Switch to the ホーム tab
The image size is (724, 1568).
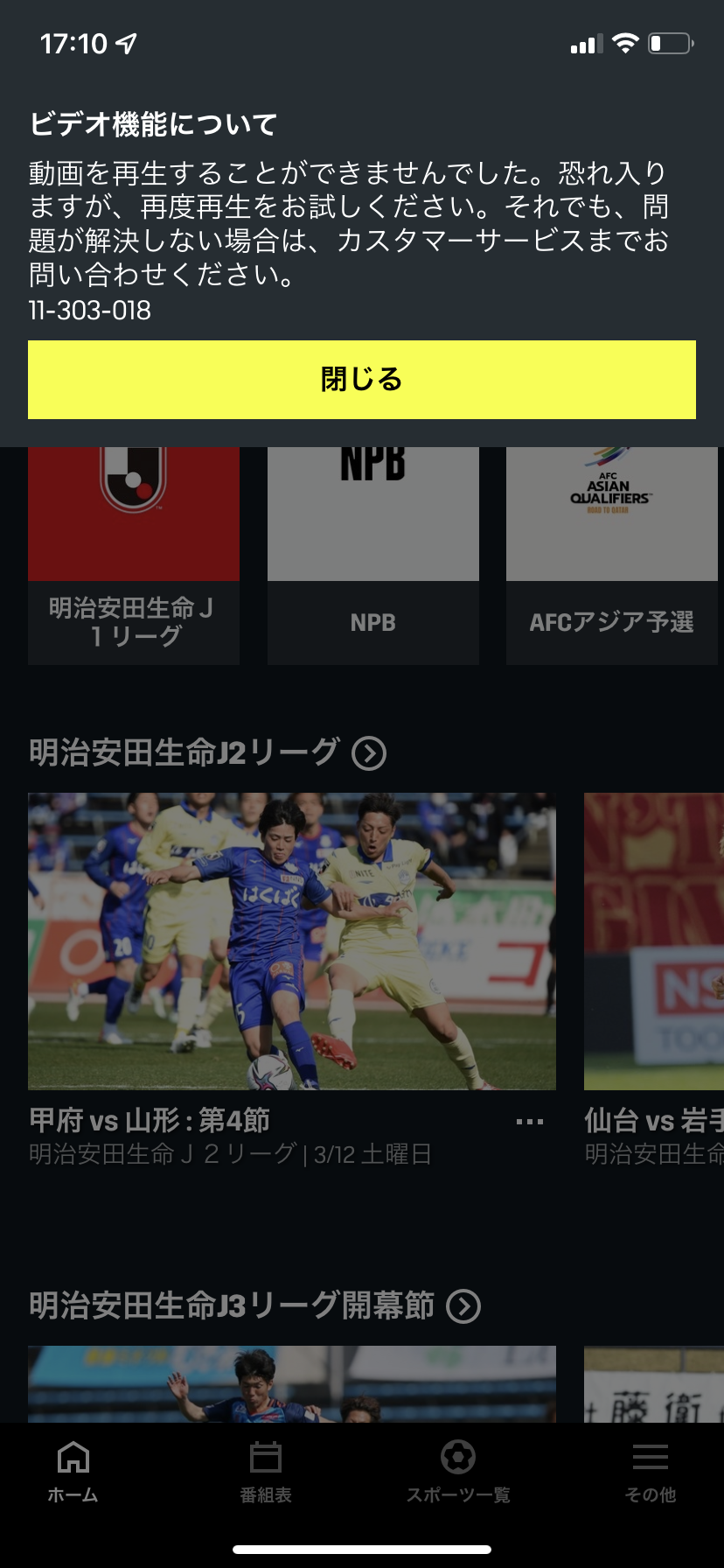tap(73, 1472)
